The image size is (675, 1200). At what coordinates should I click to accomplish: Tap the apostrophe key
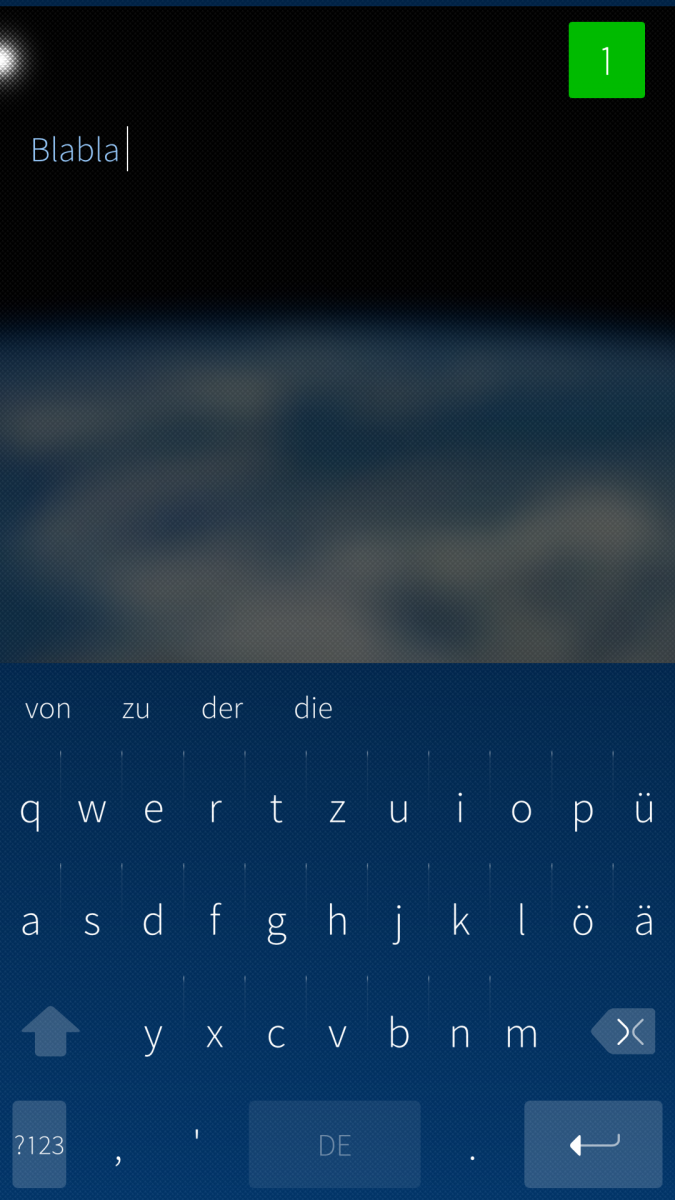click(x=197, y=1140)
